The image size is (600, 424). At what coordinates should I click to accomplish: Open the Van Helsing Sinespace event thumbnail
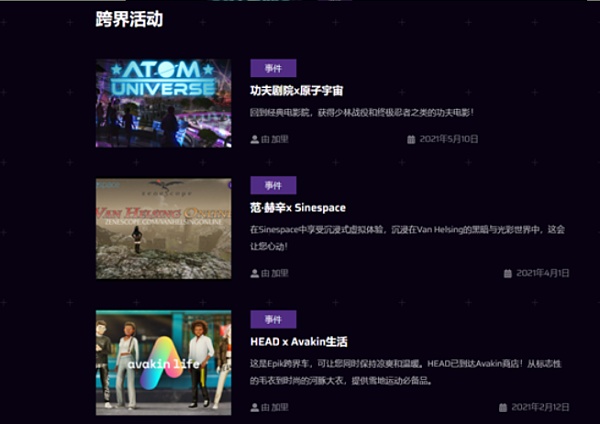click(163, 229)
